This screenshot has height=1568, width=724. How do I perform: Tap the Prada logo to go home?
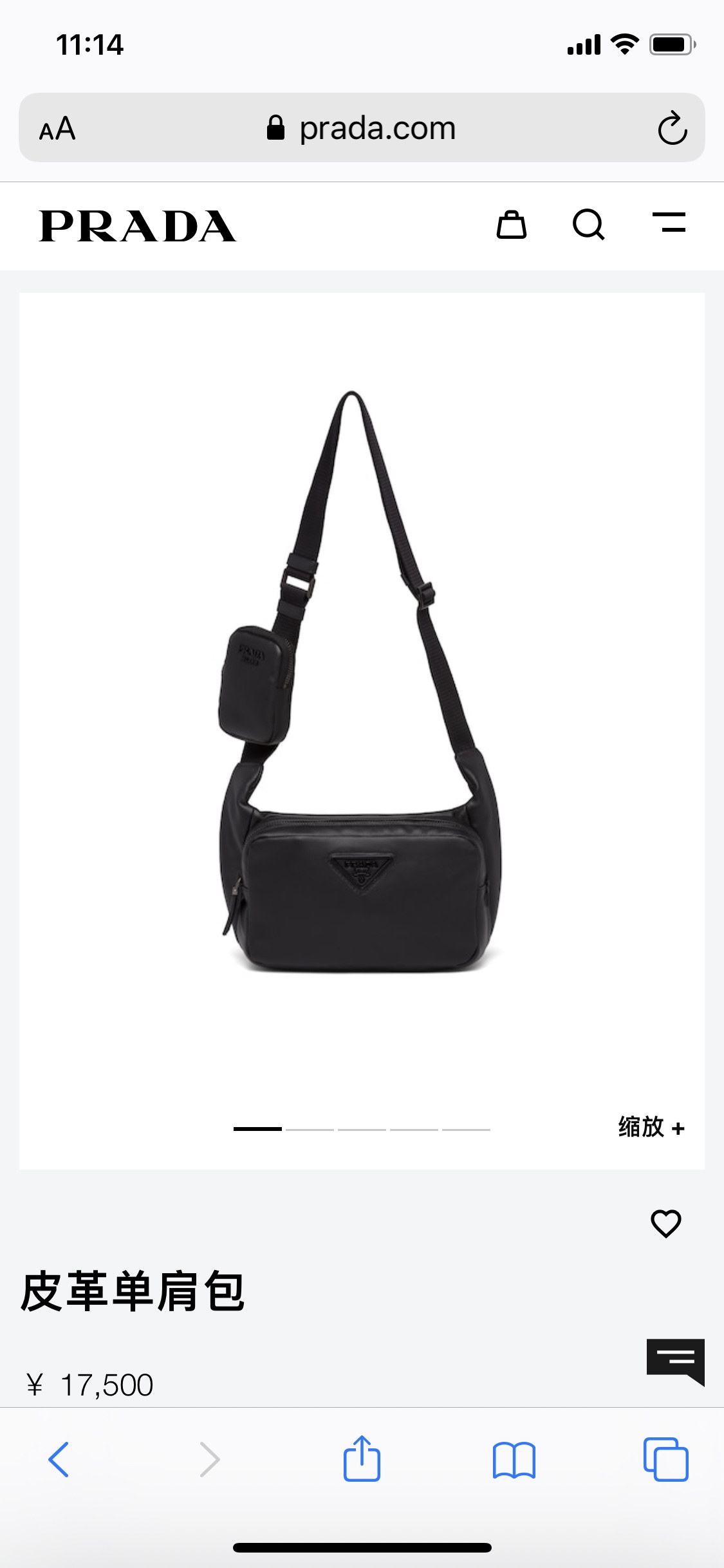click(x=138, y=227)
